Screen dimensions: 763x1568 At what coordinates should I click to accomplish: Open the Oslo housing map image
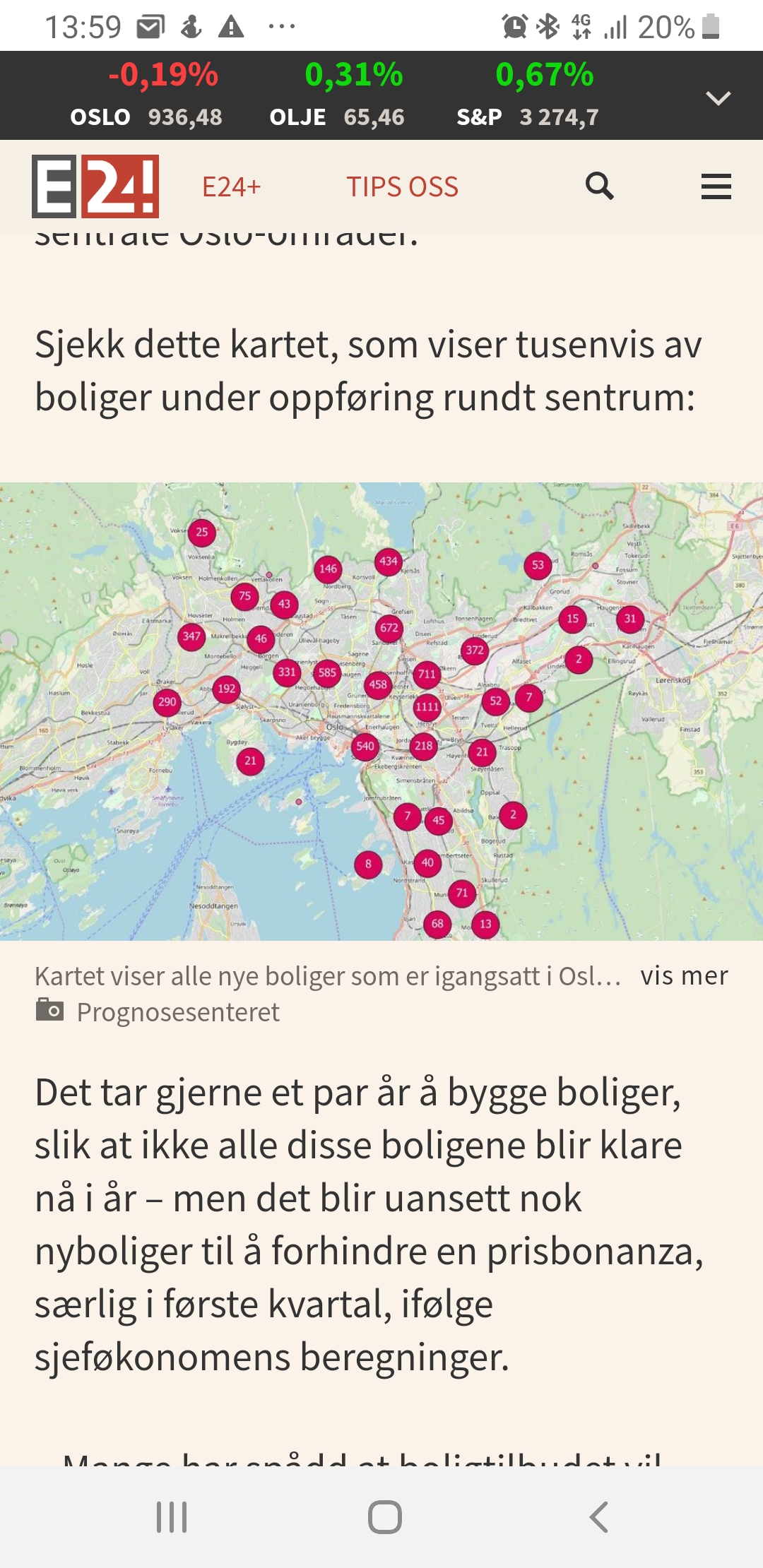coord(381,711)
